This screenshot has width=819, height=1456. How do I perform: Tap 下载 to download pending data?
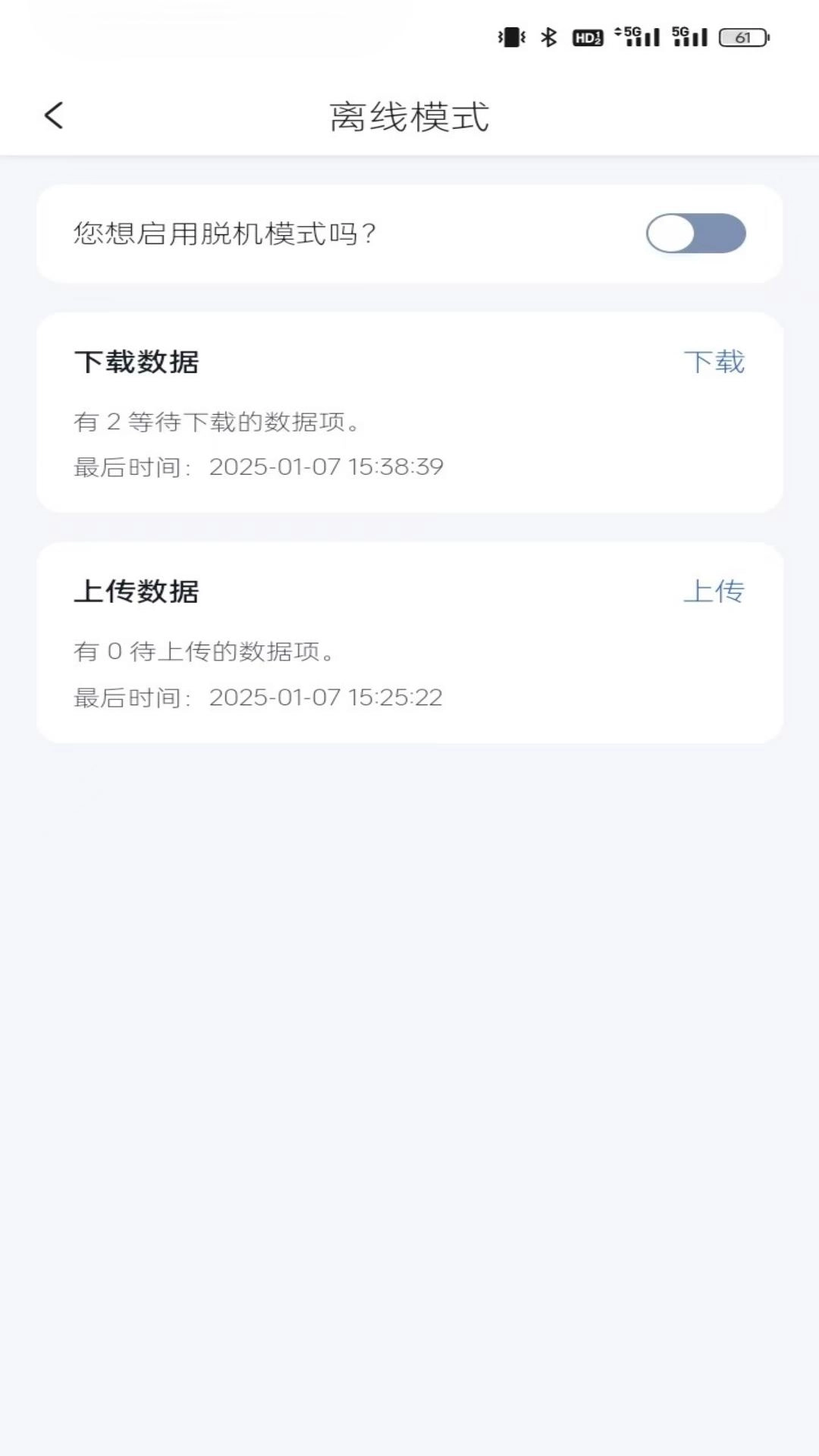pos(714,362)
